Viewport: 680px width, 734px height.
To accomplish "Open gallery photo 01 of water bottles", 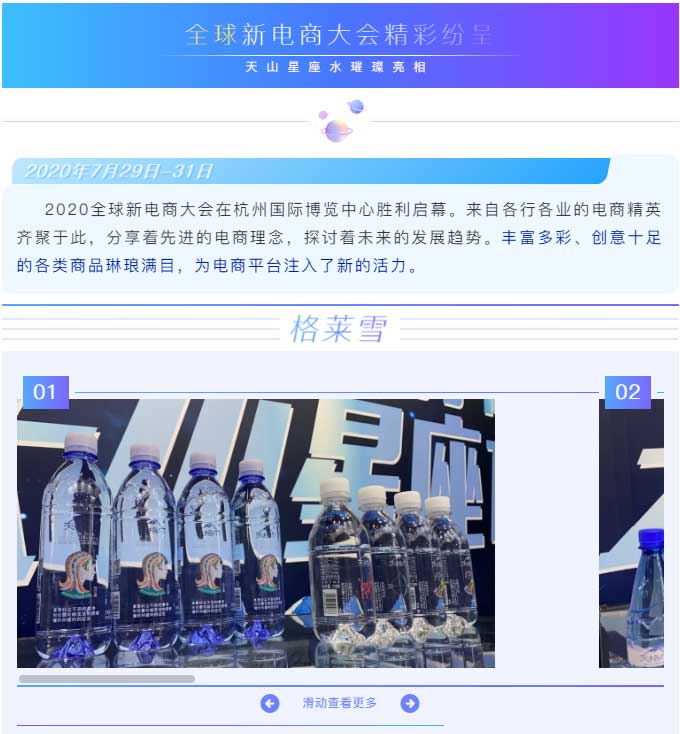I will [x=255, y=533].
